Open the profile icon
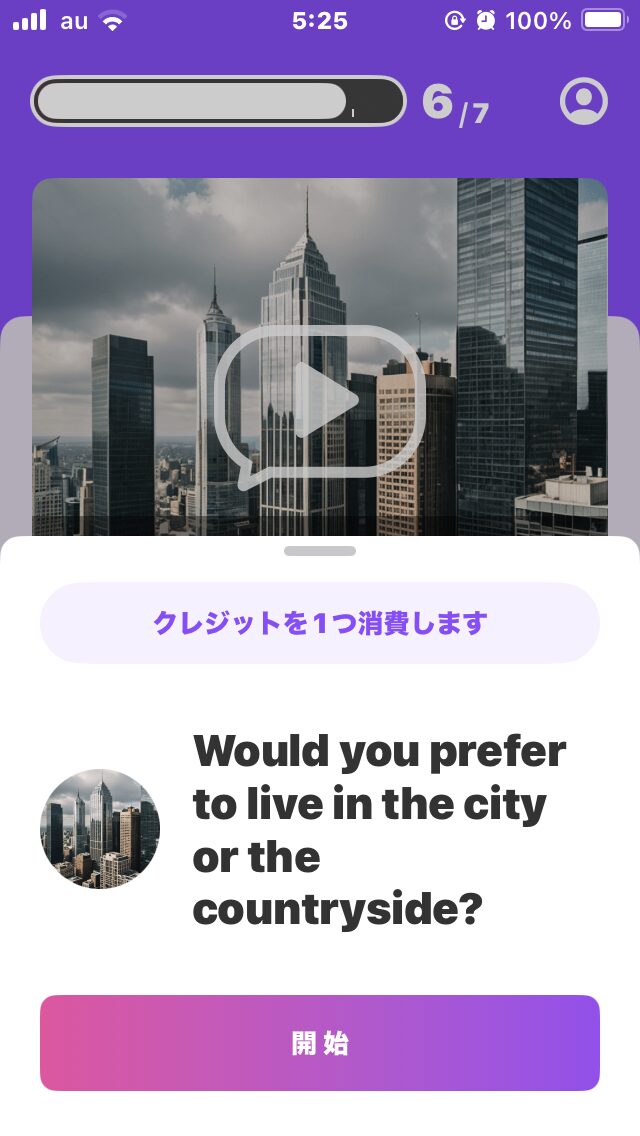640x1136 pixels. pyautogui.click(x=583, y=101)
